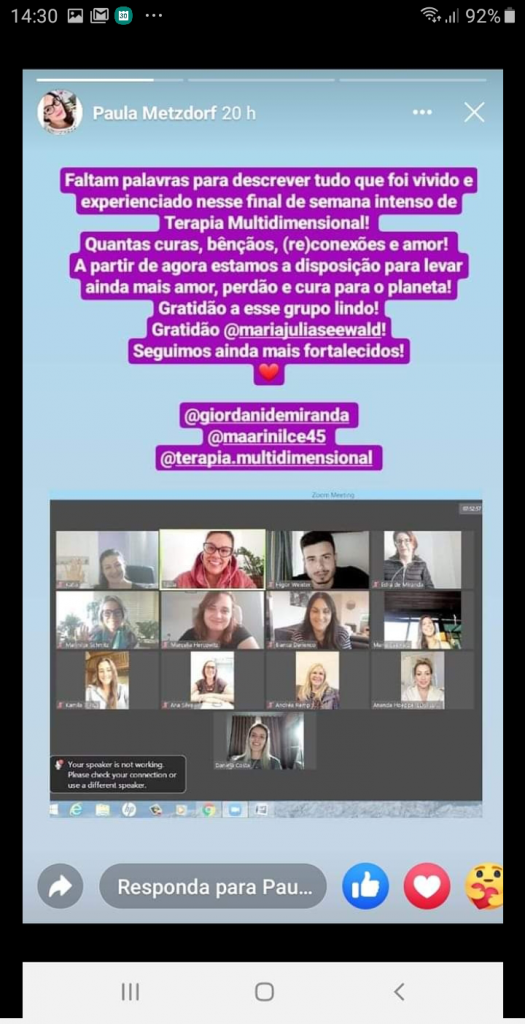This screenshot has width=525, height=1024.
Task: Go to the home screen
Action: (x=264, y=992)
